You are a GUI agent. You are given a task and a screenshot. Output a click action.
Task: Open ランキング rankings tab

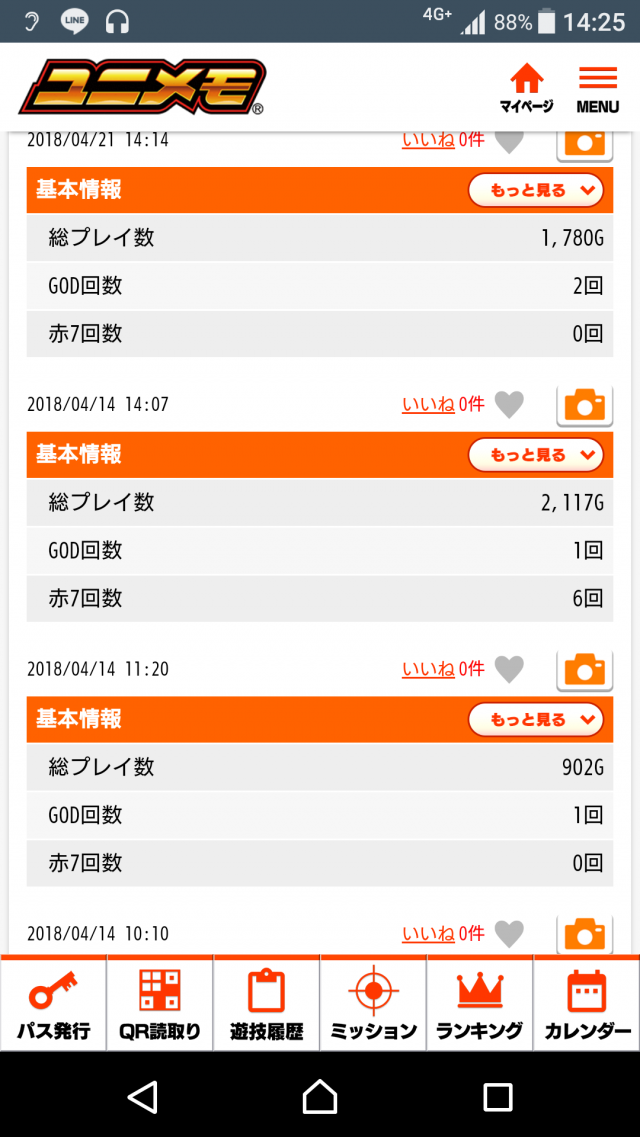[x=480, y=1003]
